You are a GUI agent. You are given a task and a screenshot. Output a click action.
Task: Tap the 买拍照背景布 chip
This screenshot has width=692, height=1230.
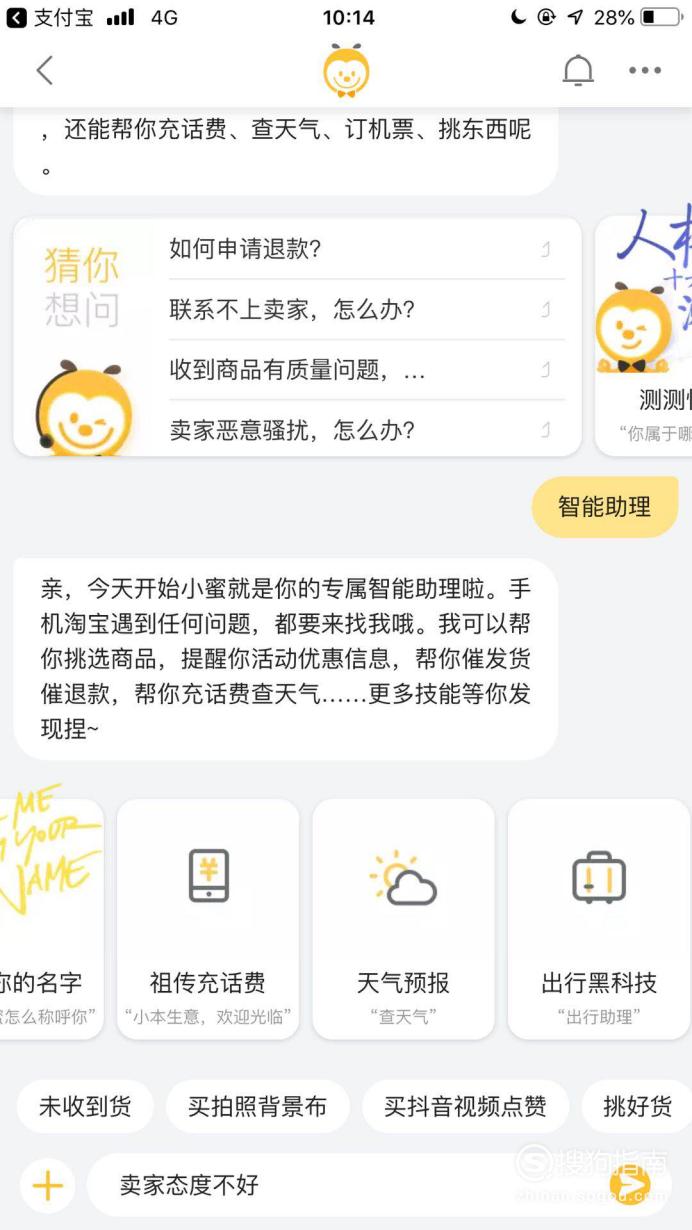pyautogui.click(x=258, y=1106)
